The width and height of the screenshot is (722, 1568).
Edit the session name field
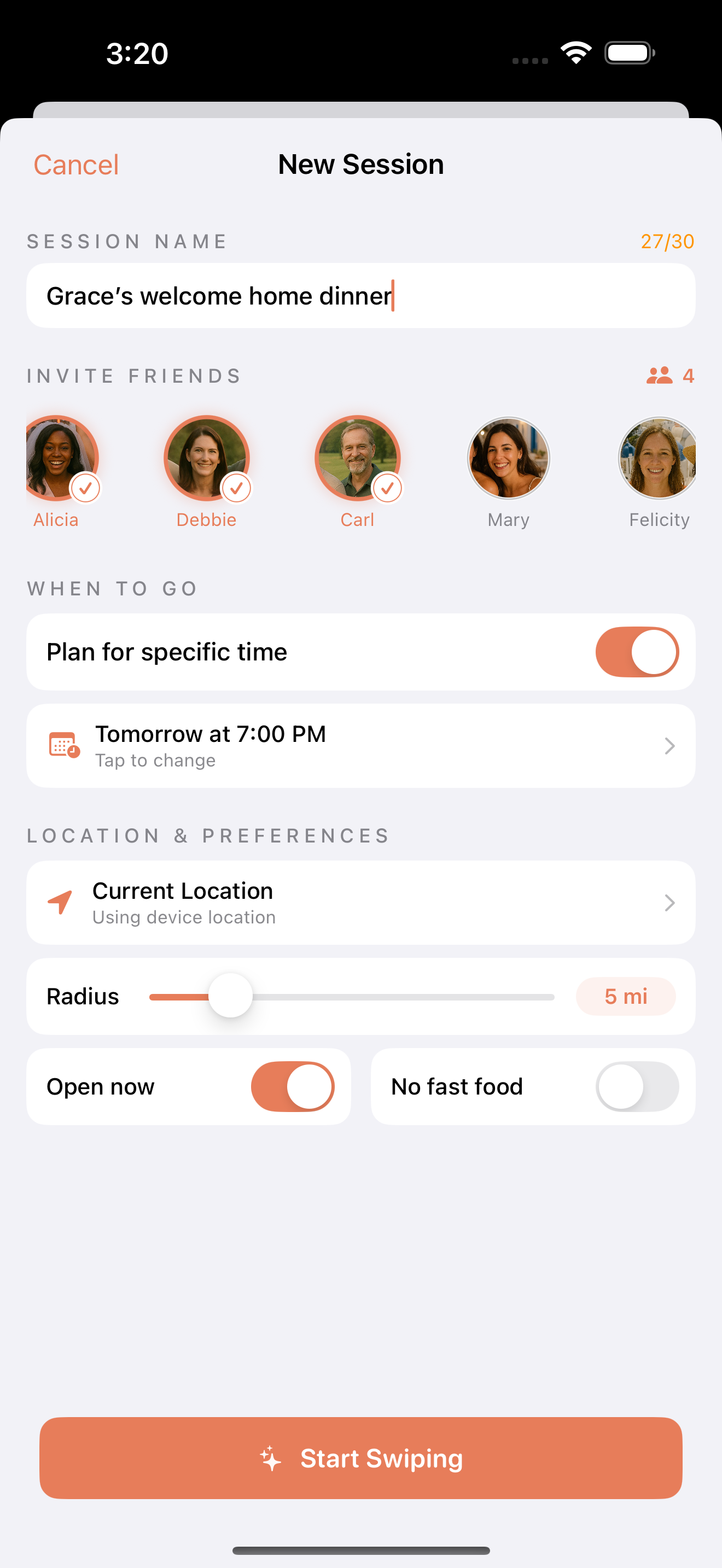click(360, 296)
